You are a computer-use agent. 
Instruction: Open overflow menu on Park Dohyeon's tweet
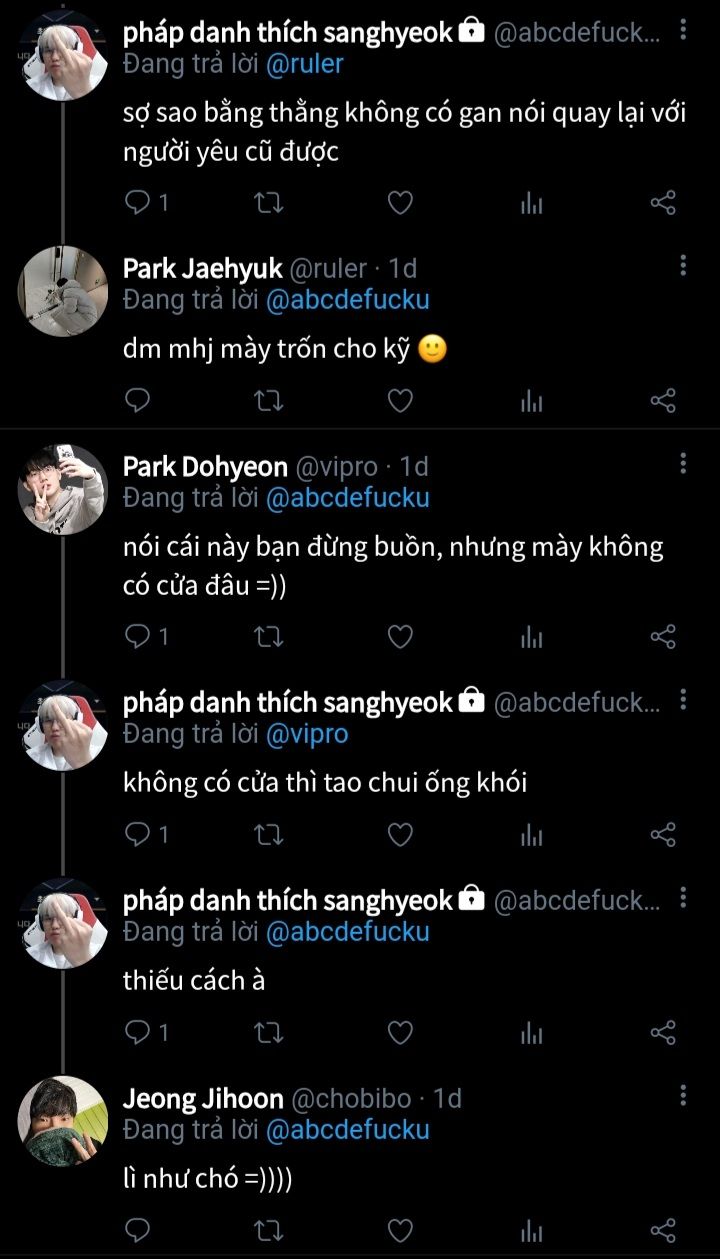tap(683, 462)
